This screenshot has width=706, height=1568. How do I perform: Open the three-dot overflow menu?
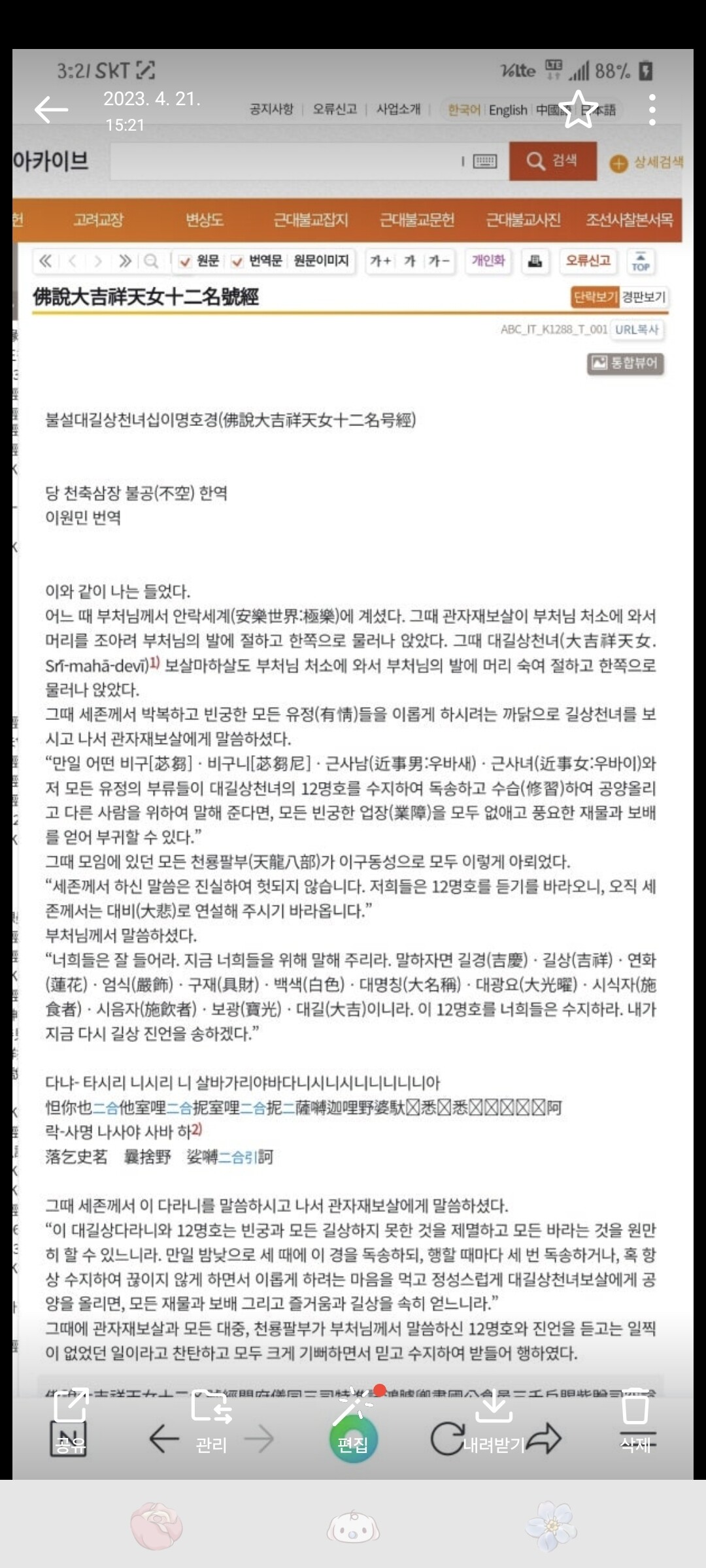[652, 109]
